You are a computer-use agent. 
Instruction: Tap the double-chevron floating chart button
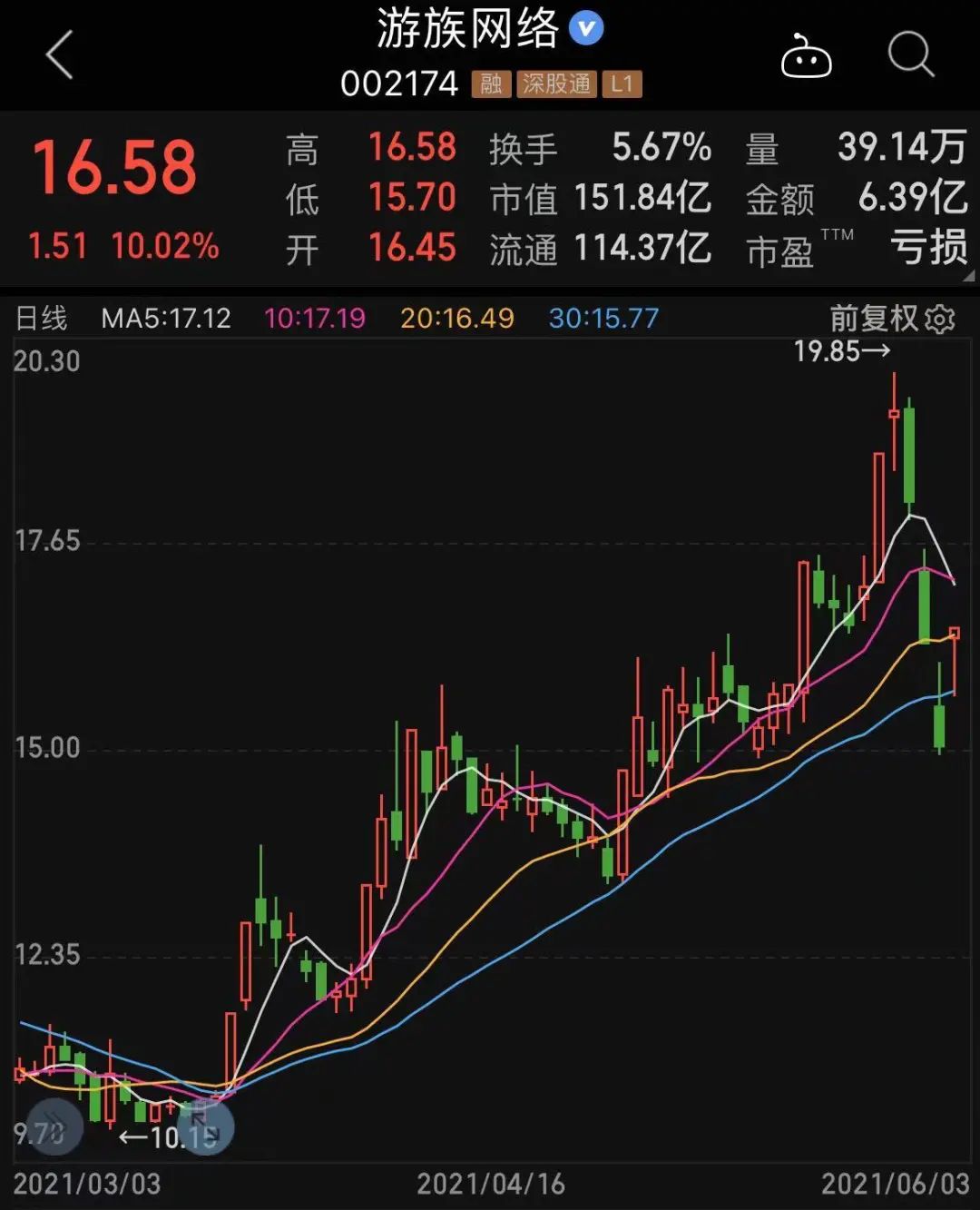tap(54, 1126)
